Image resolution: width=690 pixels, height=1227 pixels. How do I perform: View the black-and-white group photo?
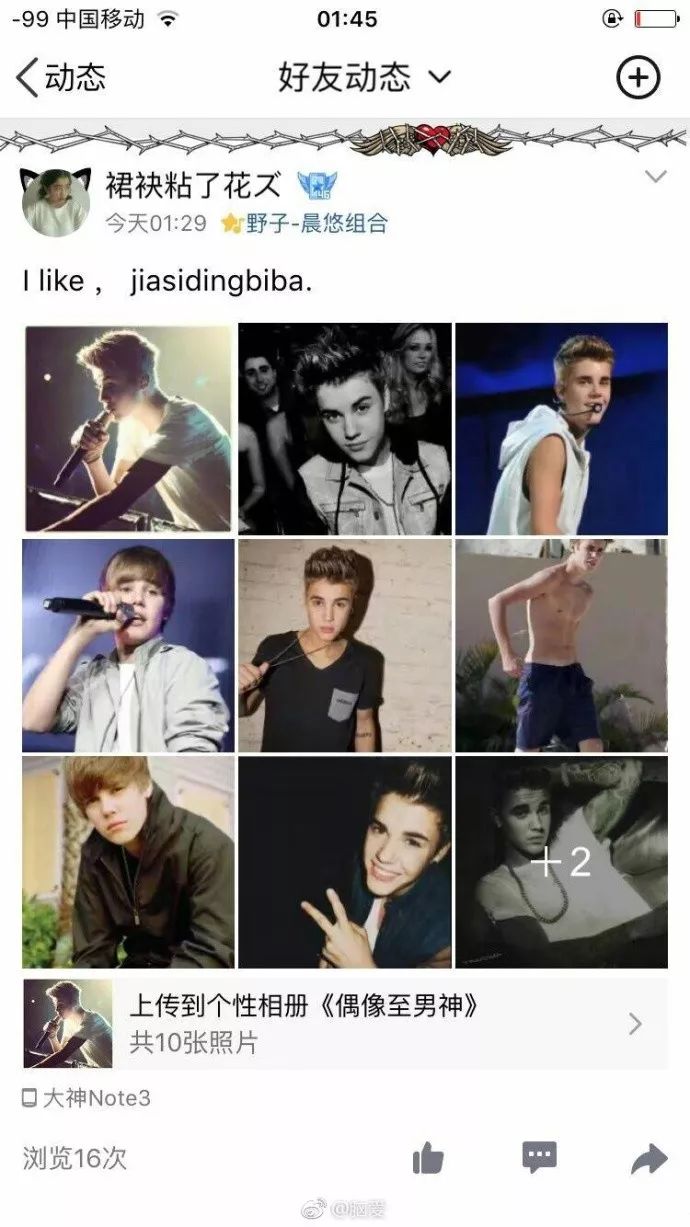pos(345,428)
